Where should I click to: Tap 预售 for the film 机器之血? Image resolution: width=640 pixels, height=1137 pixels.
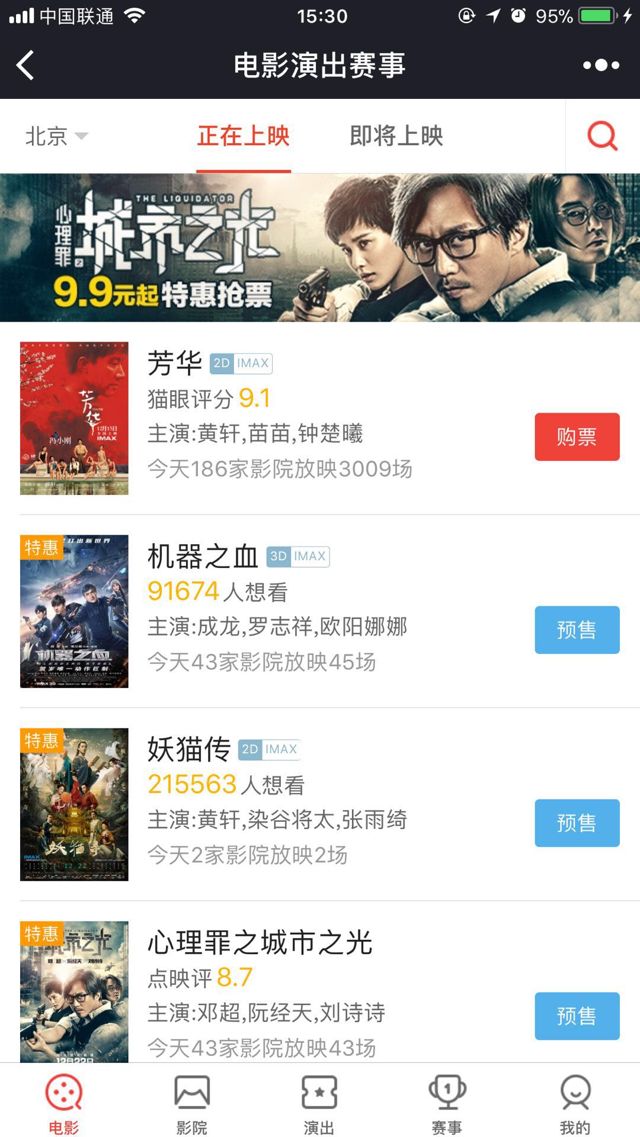(577, 630)
